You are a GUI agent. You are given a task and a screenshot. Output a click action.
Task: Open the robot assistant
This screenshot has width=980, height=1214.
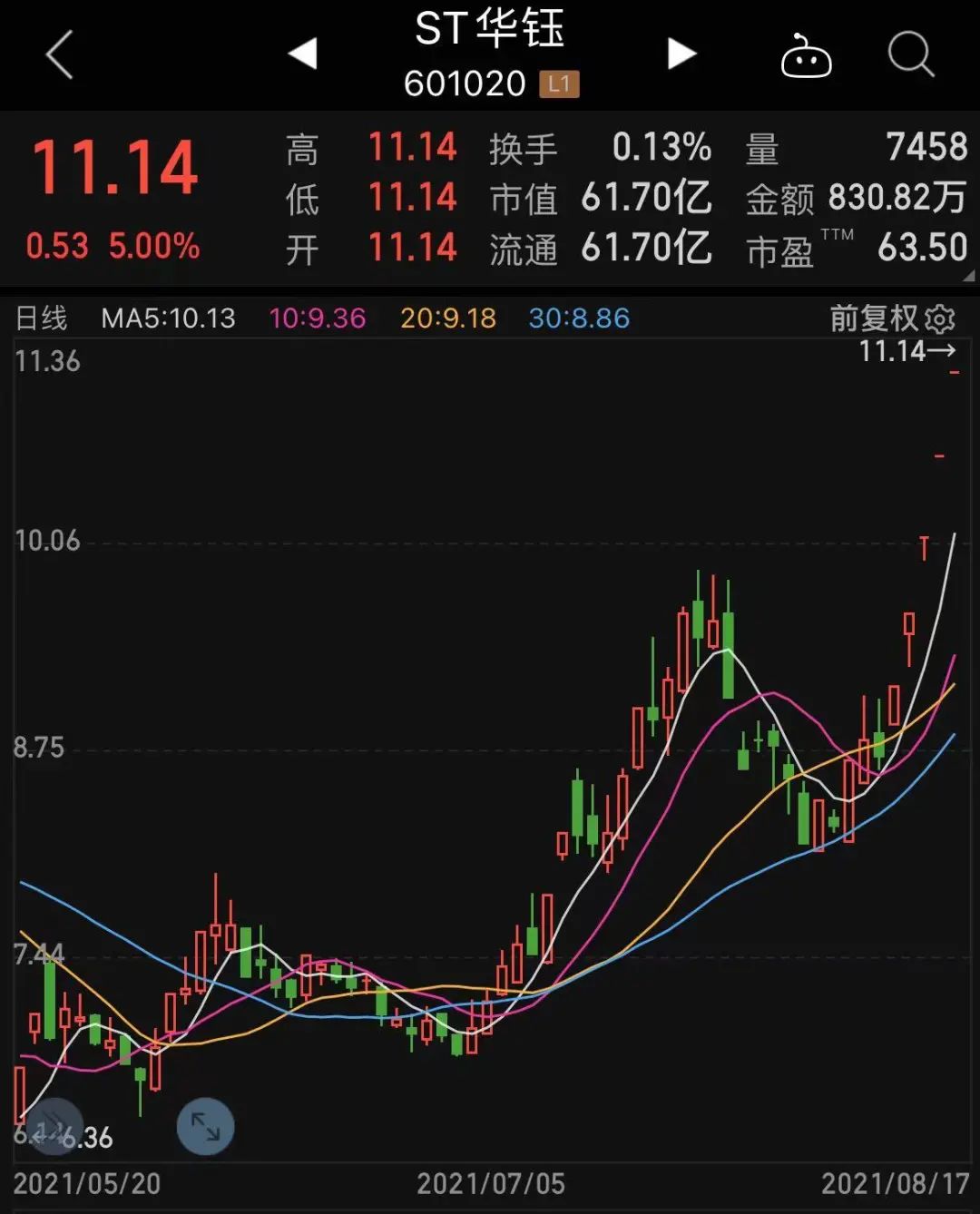[x=806, y=56]
